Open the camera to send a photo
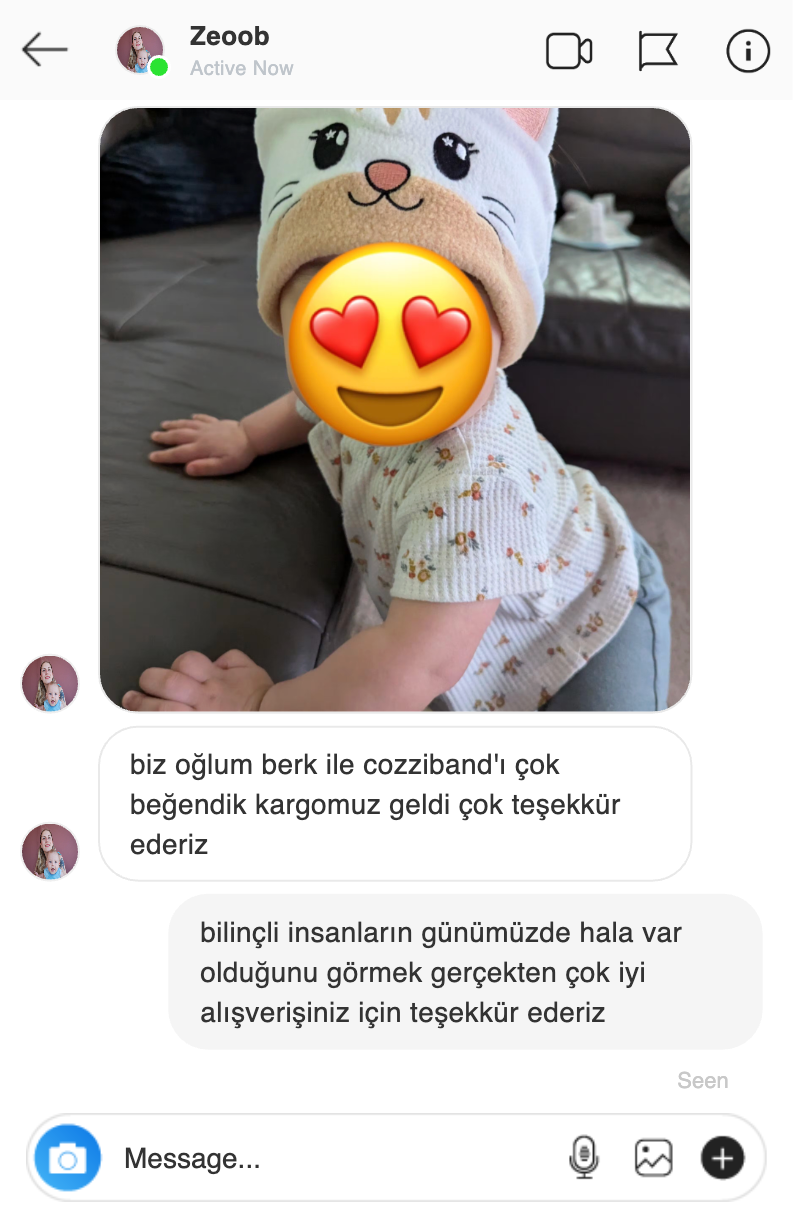Viewport: 794px width, 1228px height. coord(68,1158)
